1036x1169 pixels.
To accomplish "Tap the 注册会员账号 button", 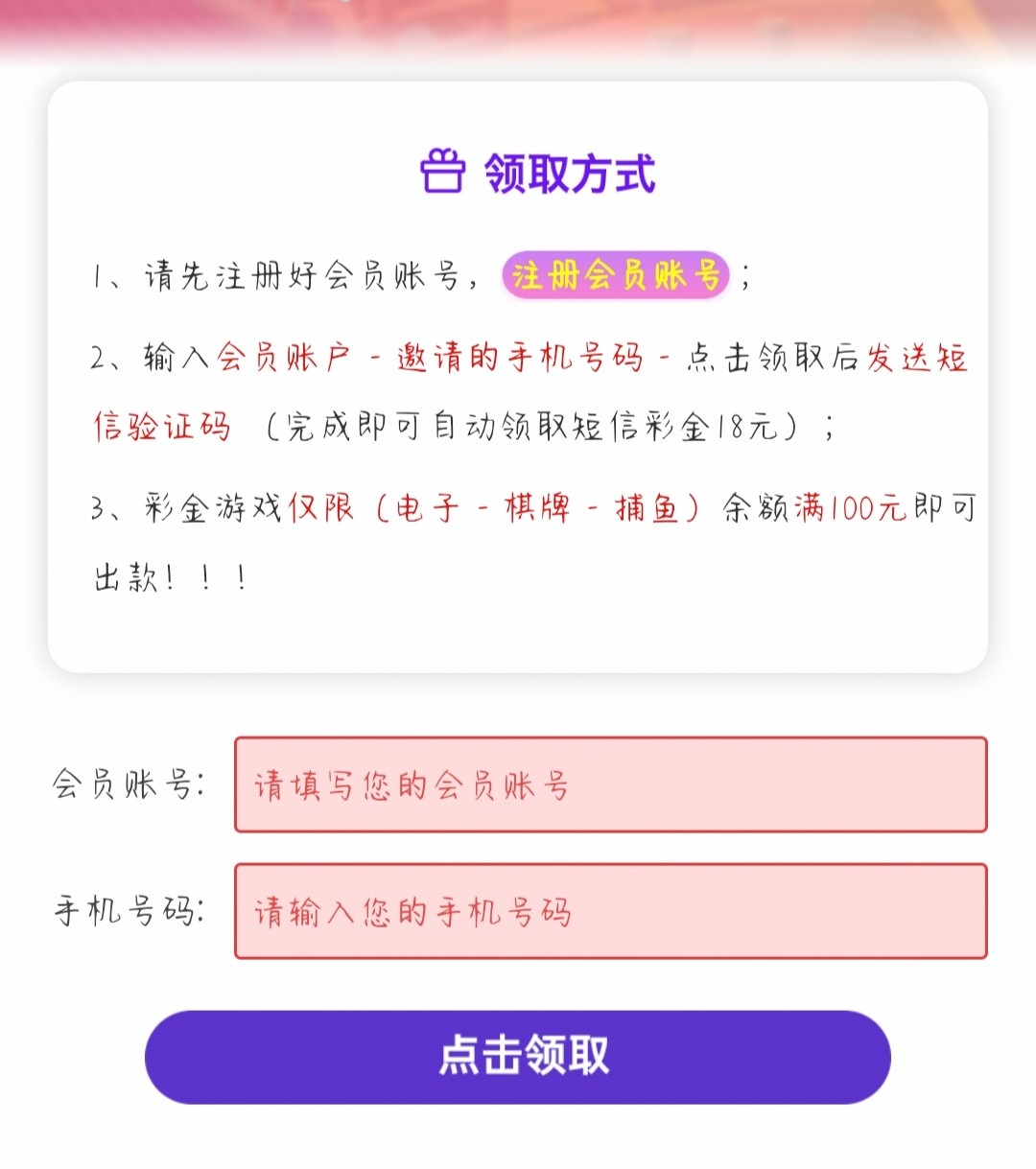I will [615, 276].
